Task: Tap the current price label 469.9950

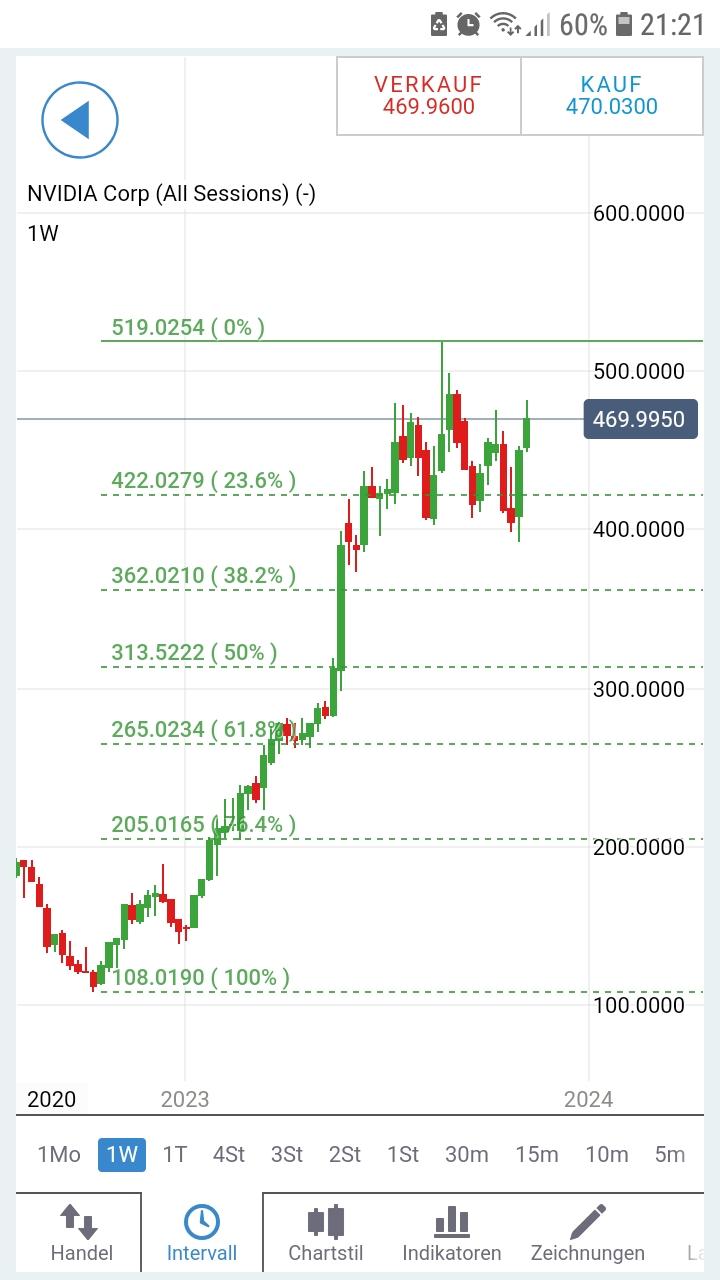Action: click(x=640, y=420)
